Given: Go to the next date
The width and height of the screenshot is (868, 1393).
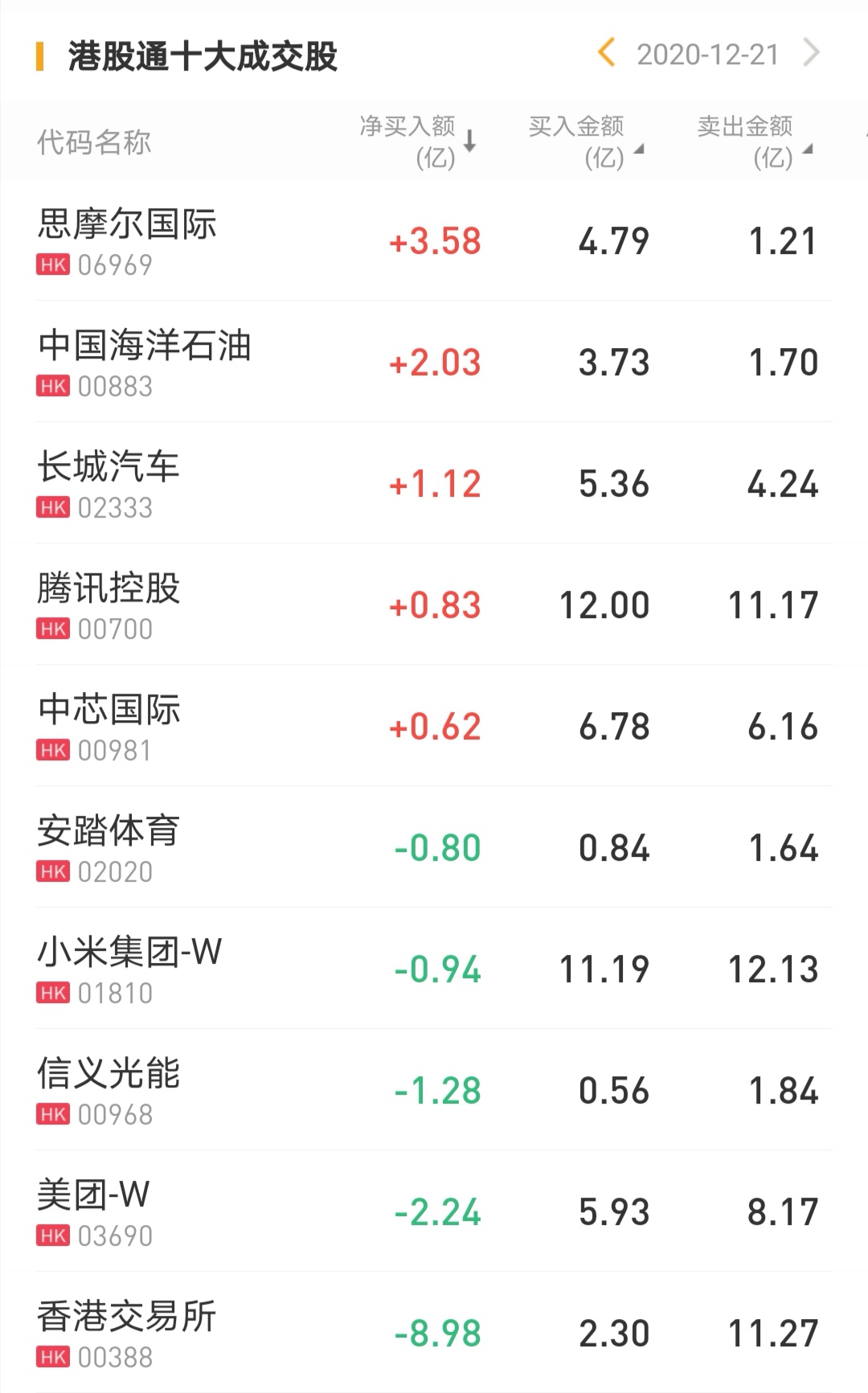Looking at the screenshot, I should [812, 53].
